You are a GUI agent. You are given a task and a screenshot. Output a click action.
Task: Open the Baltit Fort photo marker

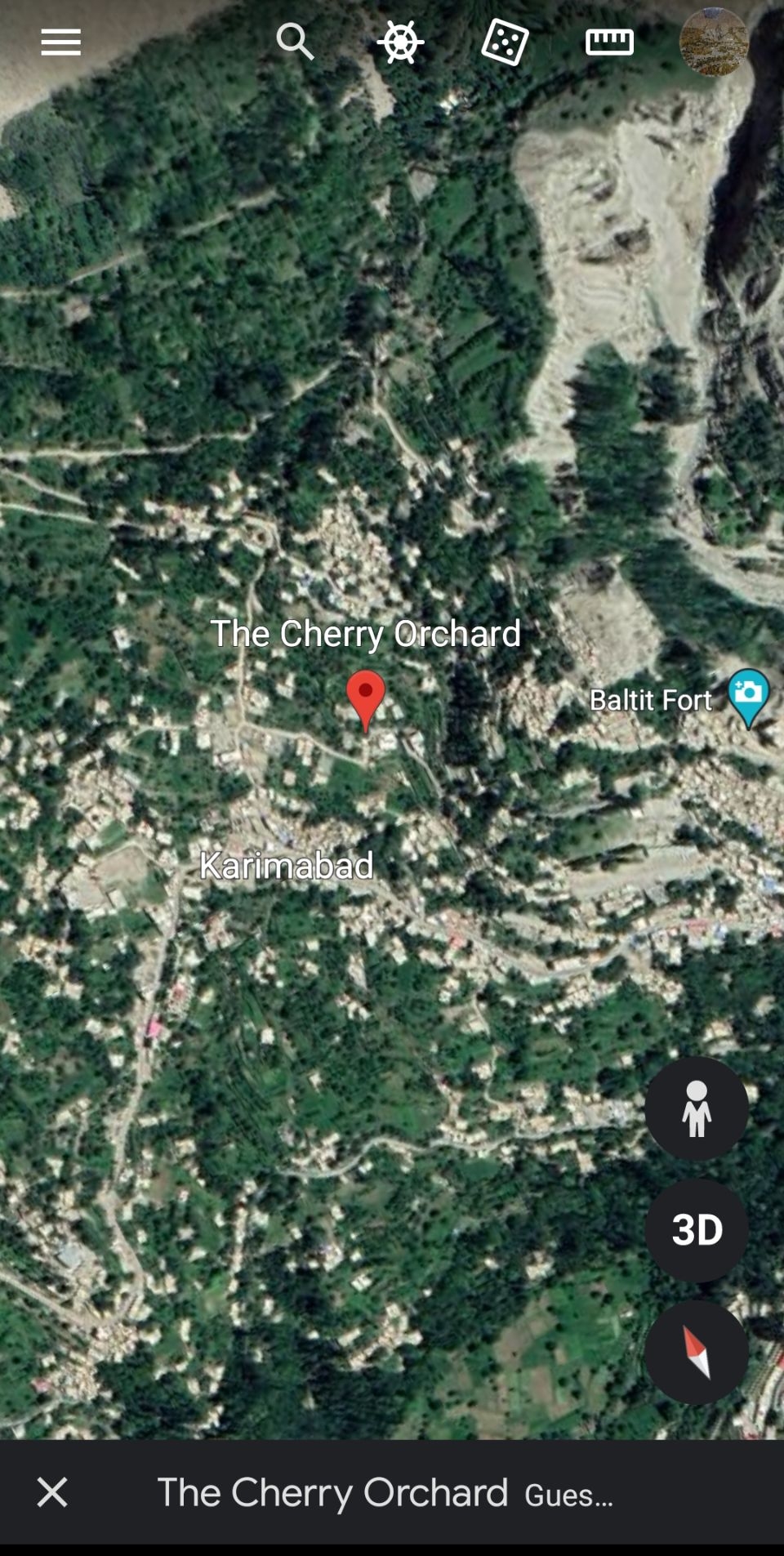(748, 698)
